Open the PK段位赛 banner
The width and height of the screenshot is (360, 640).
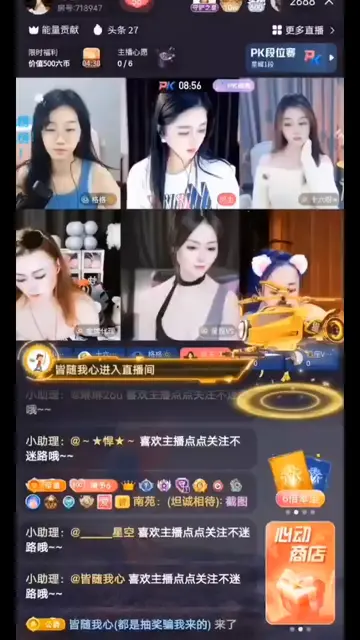click(291, 58)
